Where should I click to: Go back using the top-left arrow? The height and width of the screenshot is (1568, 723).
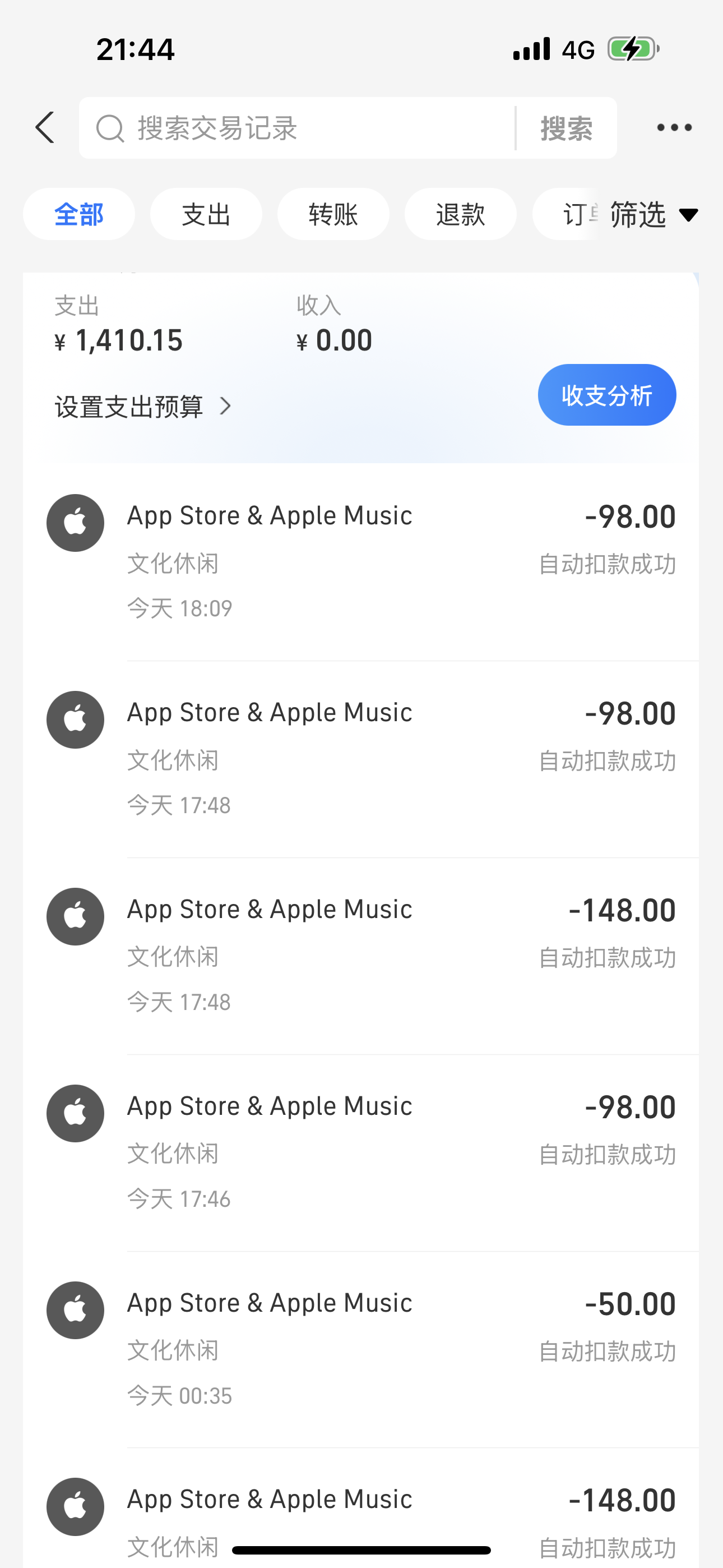pos(45,128)
